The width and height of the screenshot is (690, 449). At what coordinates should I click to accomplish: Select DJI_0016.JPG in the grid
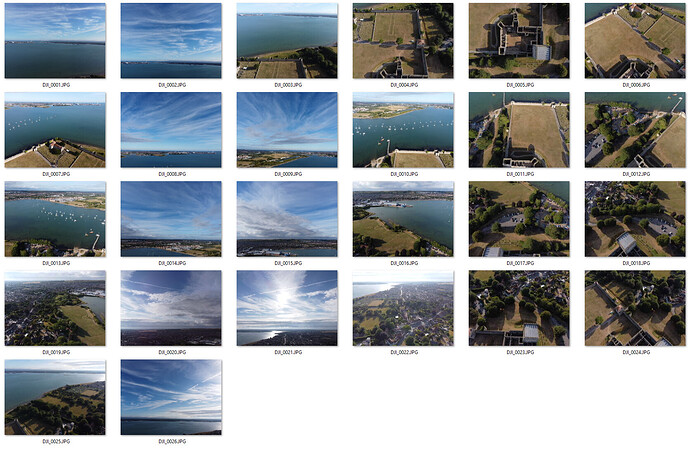[x=403, y=219]
